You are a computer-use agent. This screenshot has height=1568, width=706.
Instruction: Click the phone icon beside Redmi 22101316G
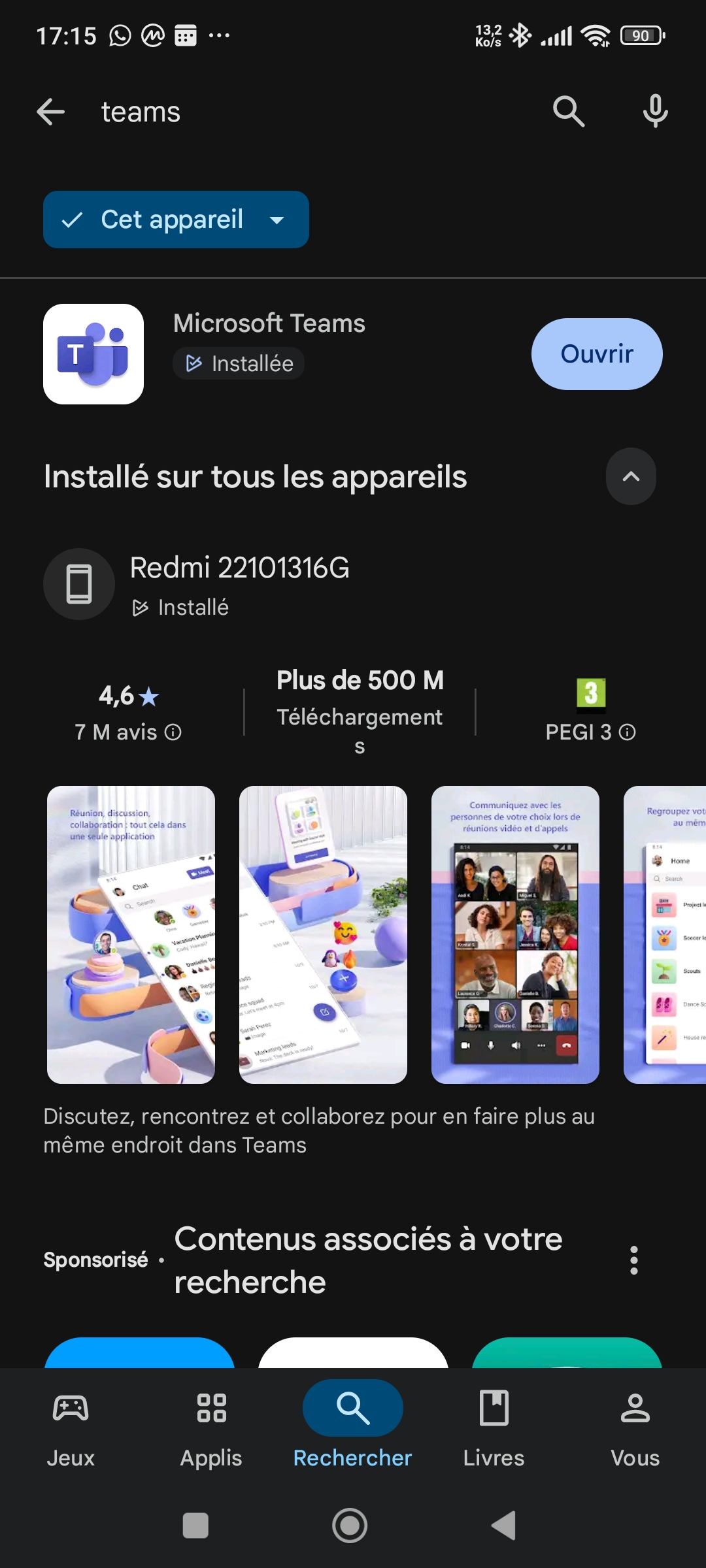(x=78, y=583)
